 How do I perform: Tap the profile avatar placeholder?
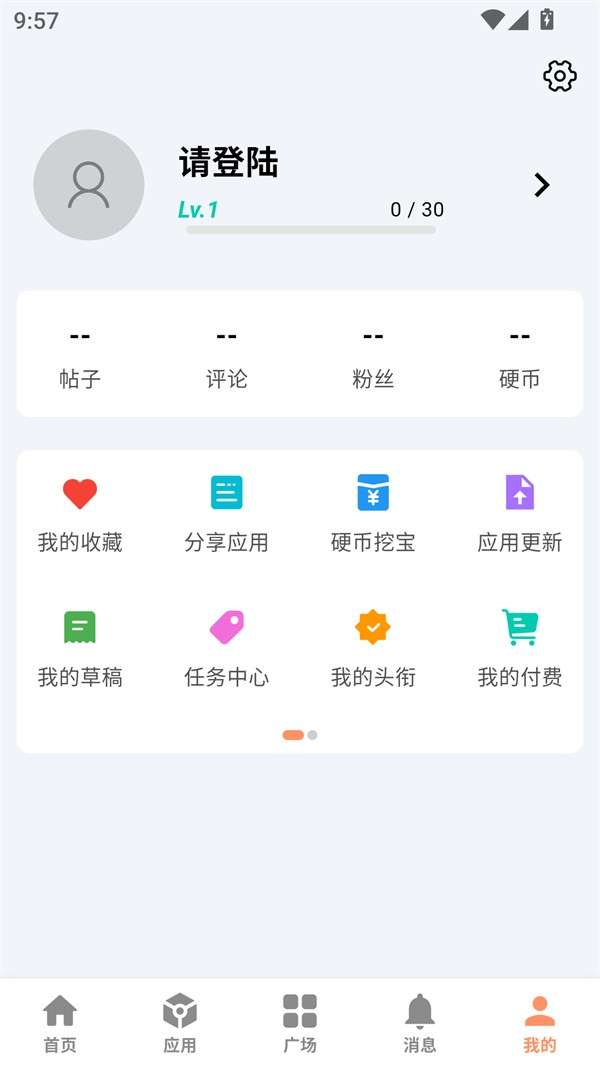[89, 185]
